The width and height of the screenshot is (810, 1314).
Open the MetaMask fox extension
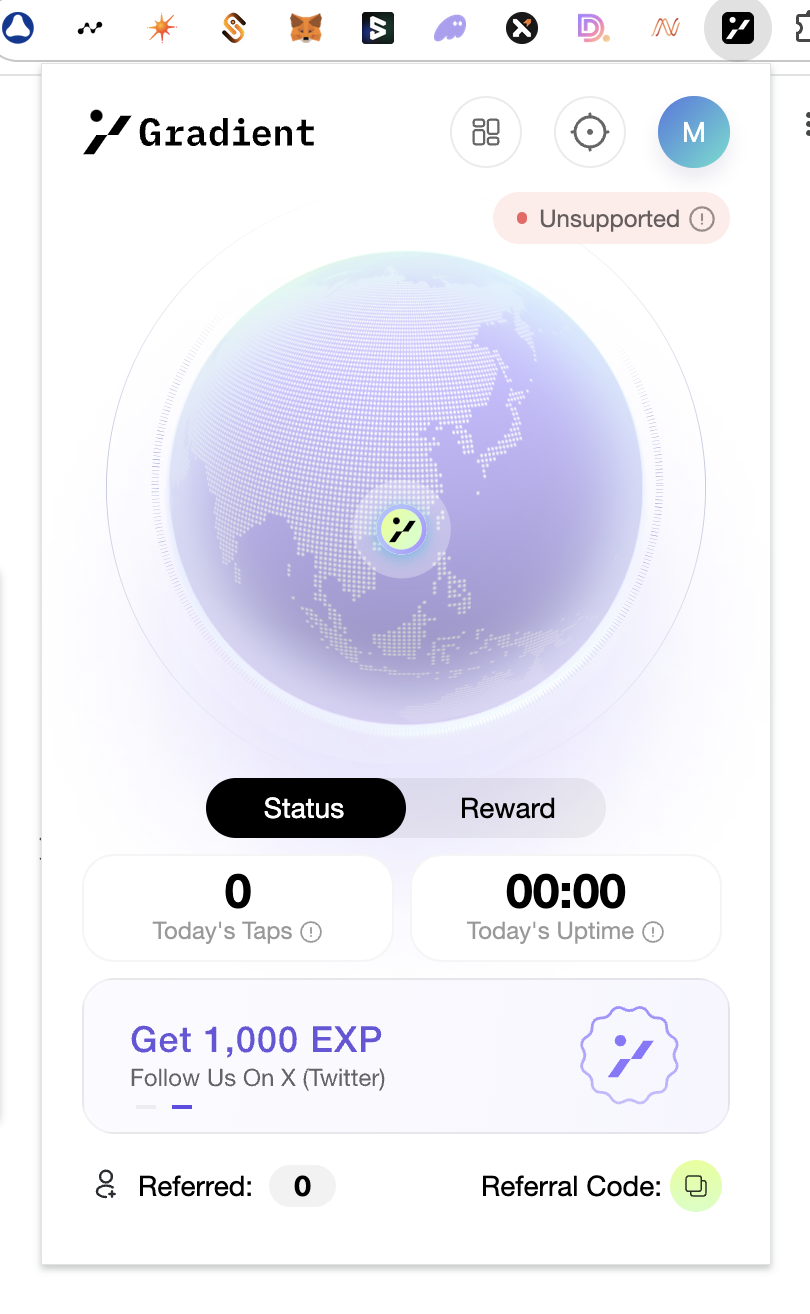pos(307,28)
